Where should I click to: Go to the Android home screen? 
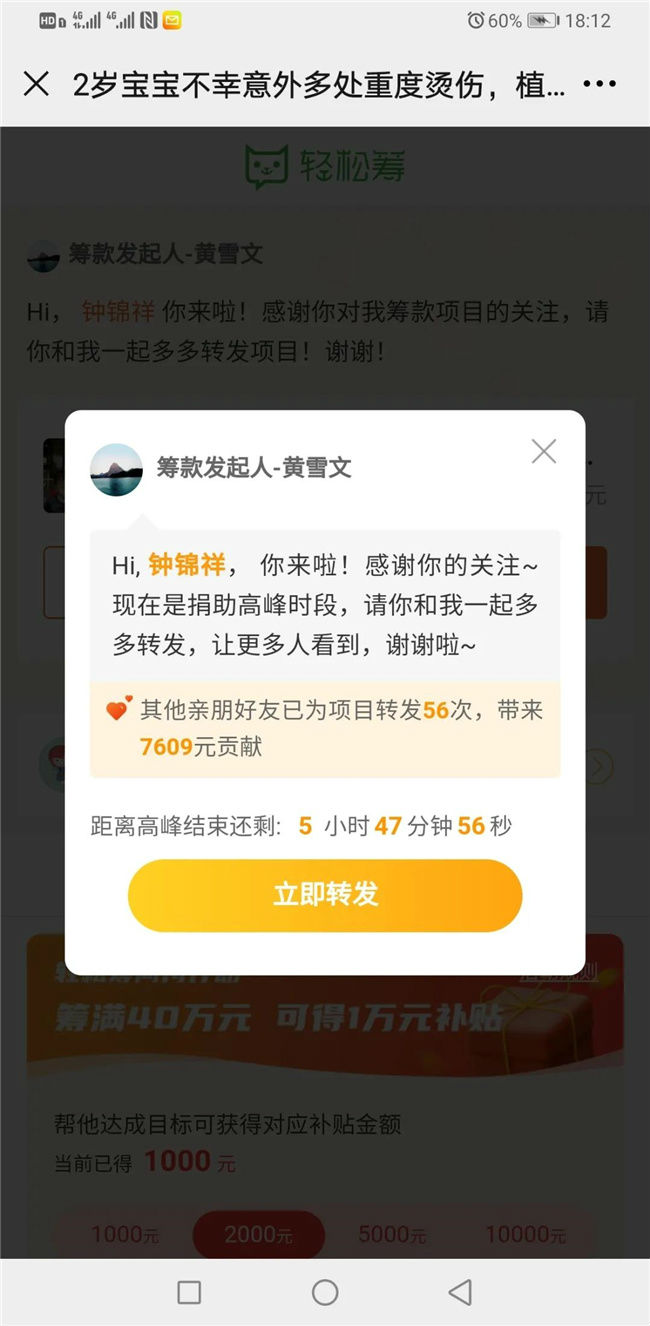325,1292
